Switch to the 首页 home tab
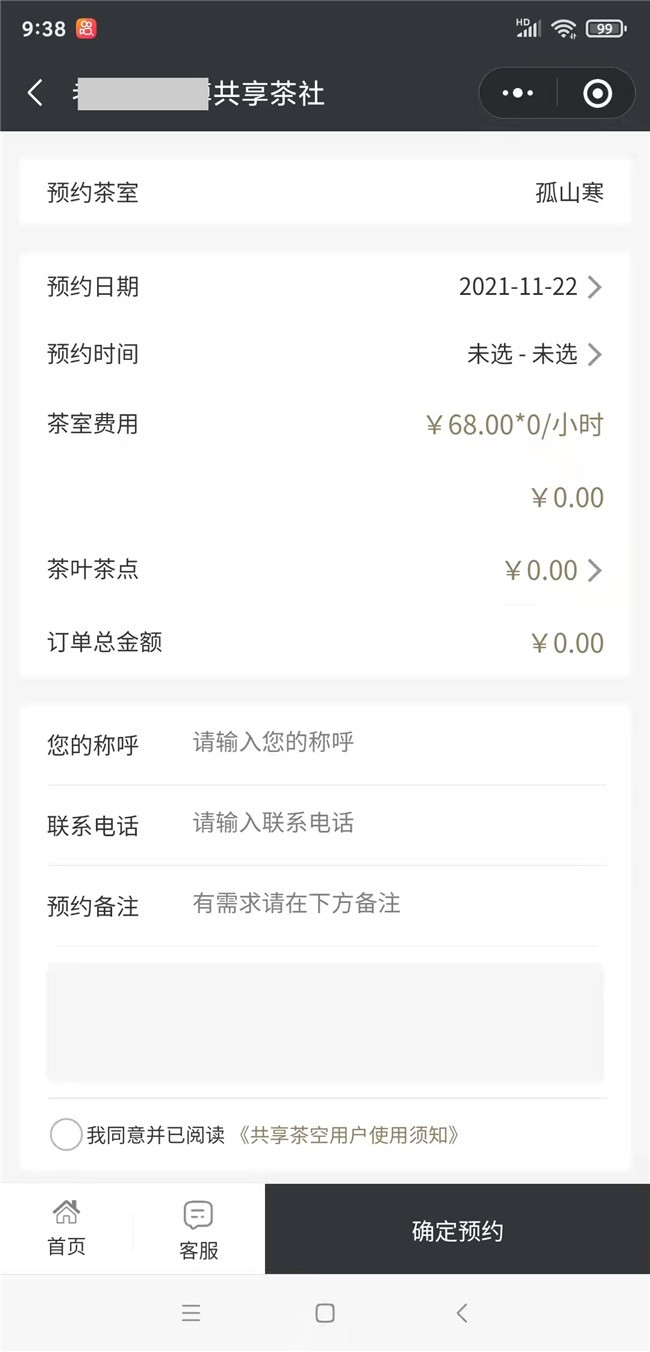The image size is (650, 1352). pyautogui.click(x=66, y=1229)
